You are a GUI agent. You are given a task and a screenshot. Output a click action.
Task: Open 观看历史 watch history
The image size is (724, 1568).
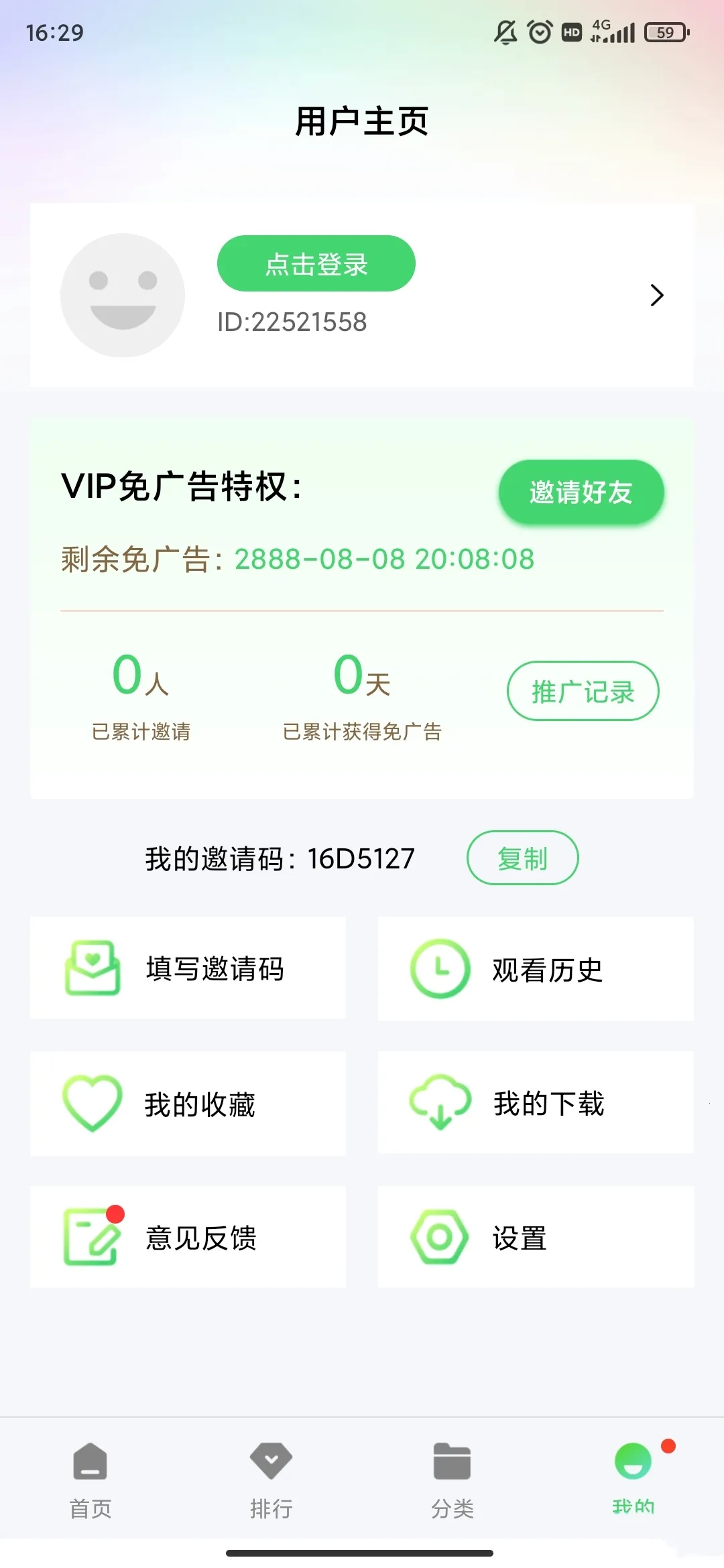[536, 969]
